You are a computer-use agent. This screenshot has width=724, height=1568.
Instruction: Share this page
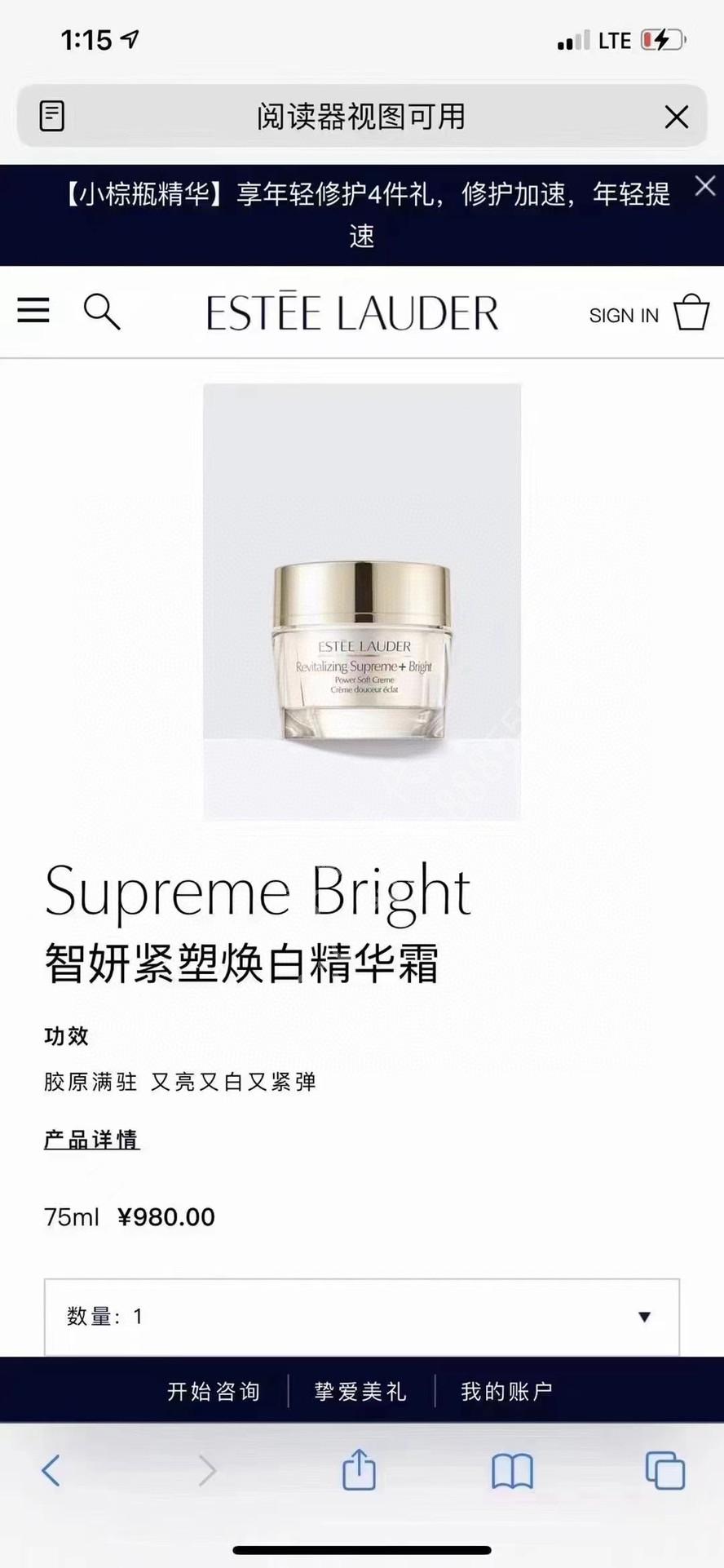tap(359, 1469)
